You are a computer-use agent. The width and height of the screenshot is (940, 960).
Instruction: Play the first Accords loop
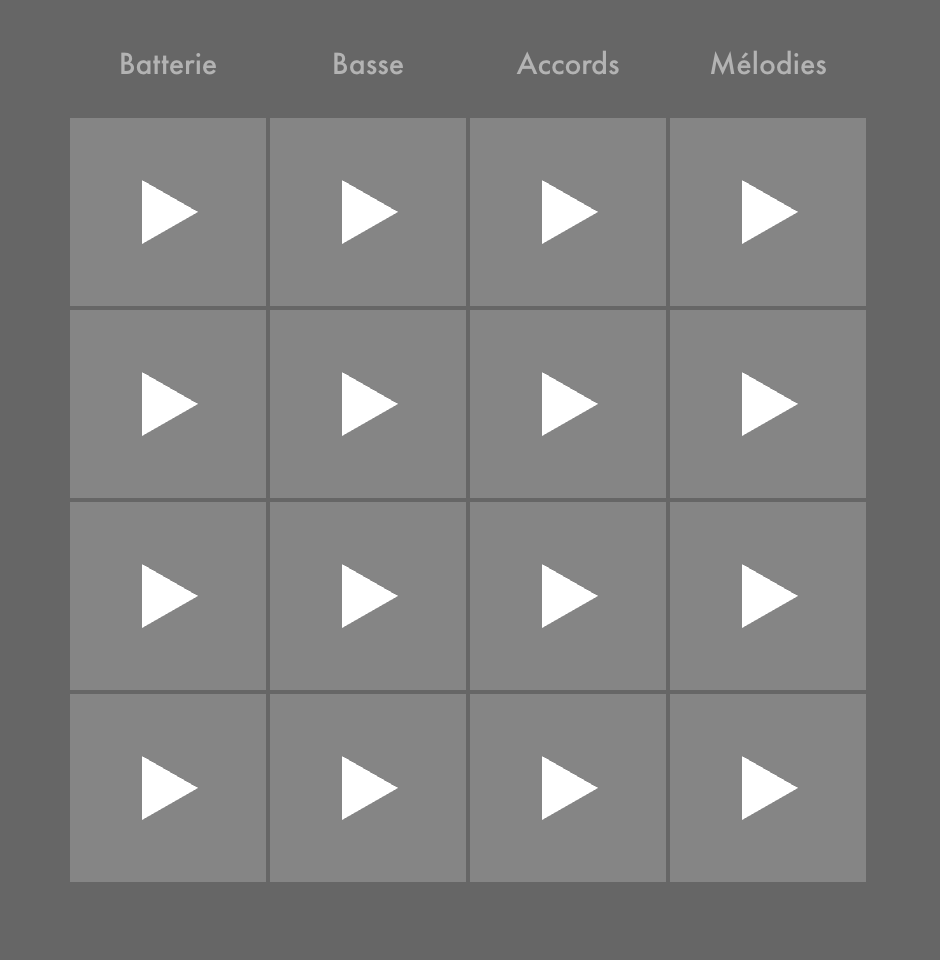click(x=568, y=212)
